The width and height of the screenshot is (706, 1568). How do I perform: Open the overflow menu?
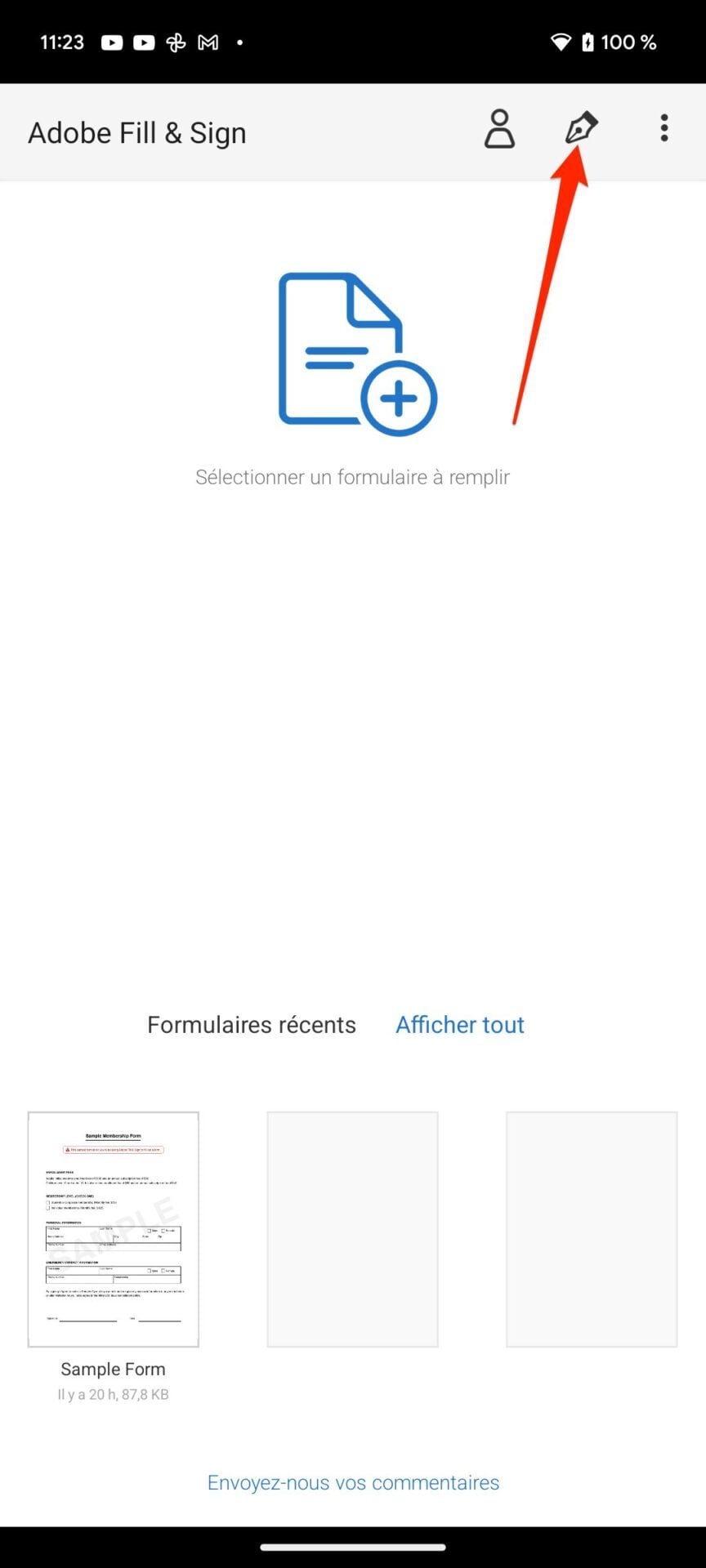[664, 128]
